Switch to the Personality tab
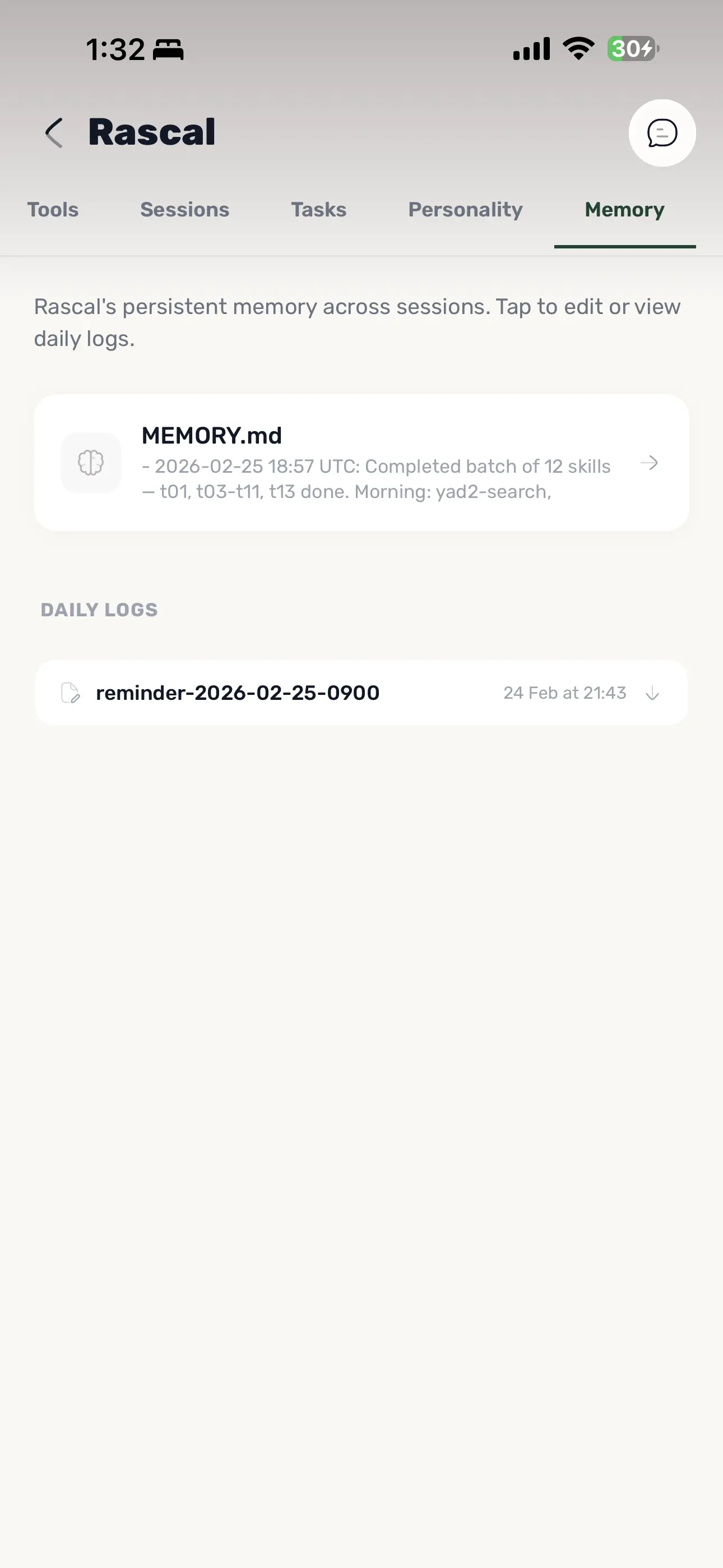723x1568 pixels. [465, 209]
